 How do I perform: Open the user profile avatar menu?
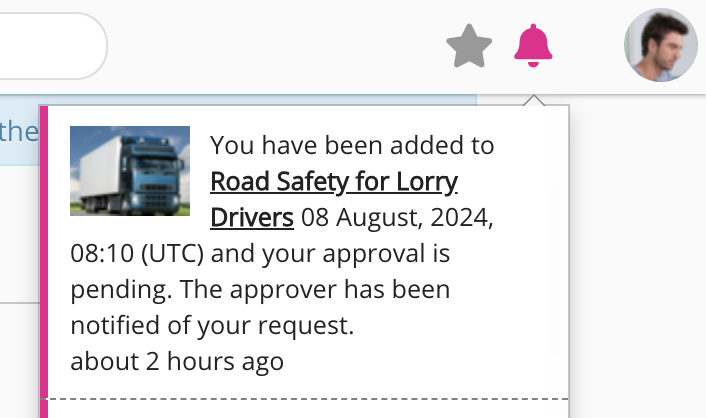pos(660,46)
